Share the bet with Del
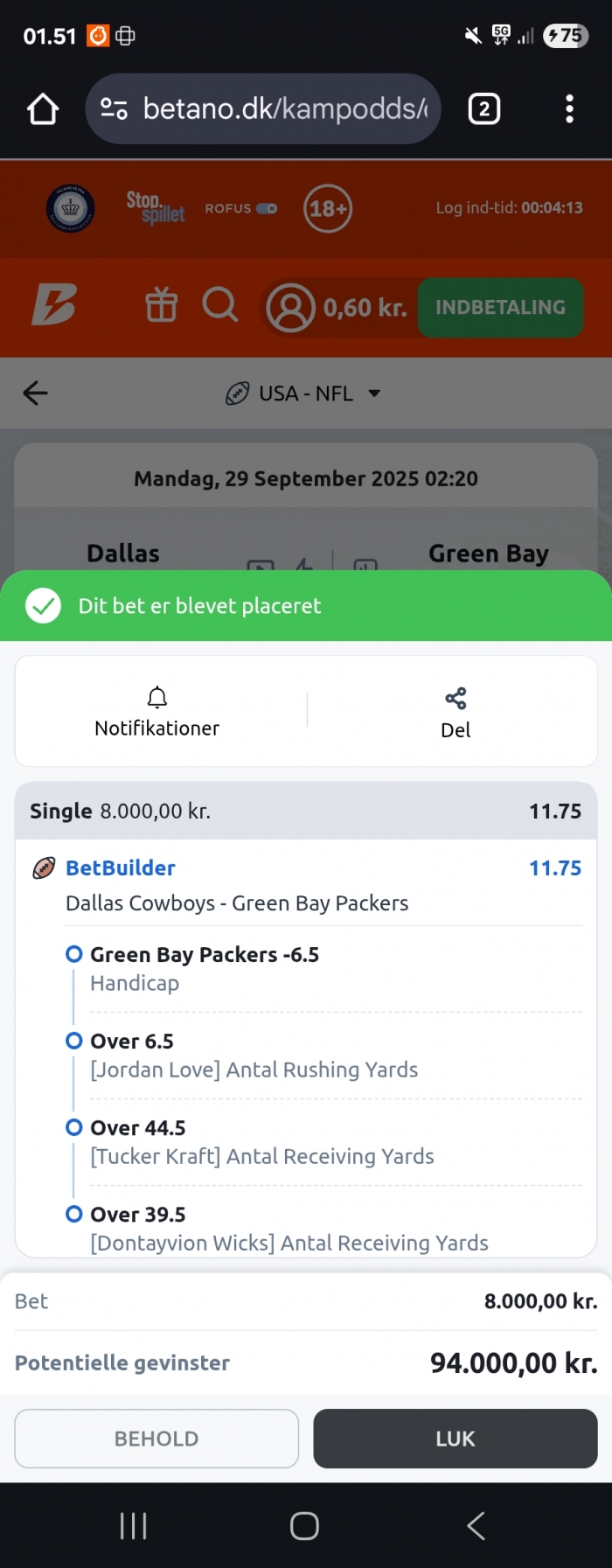This screenshot has height=1568, width=612. [456, 712]
